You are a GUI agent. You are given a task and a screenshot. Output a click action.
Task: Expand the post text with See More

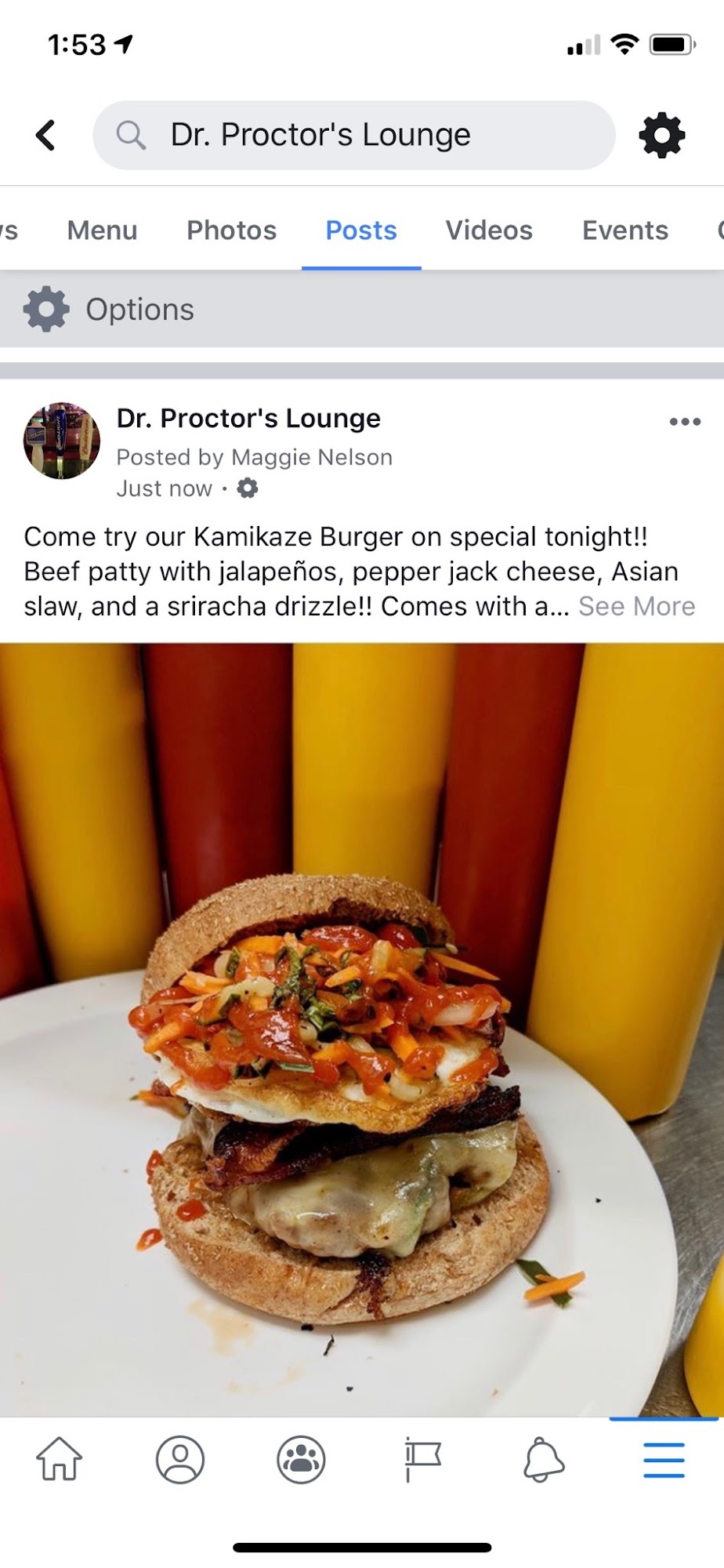pyautogui.click(x=636, y=606)
